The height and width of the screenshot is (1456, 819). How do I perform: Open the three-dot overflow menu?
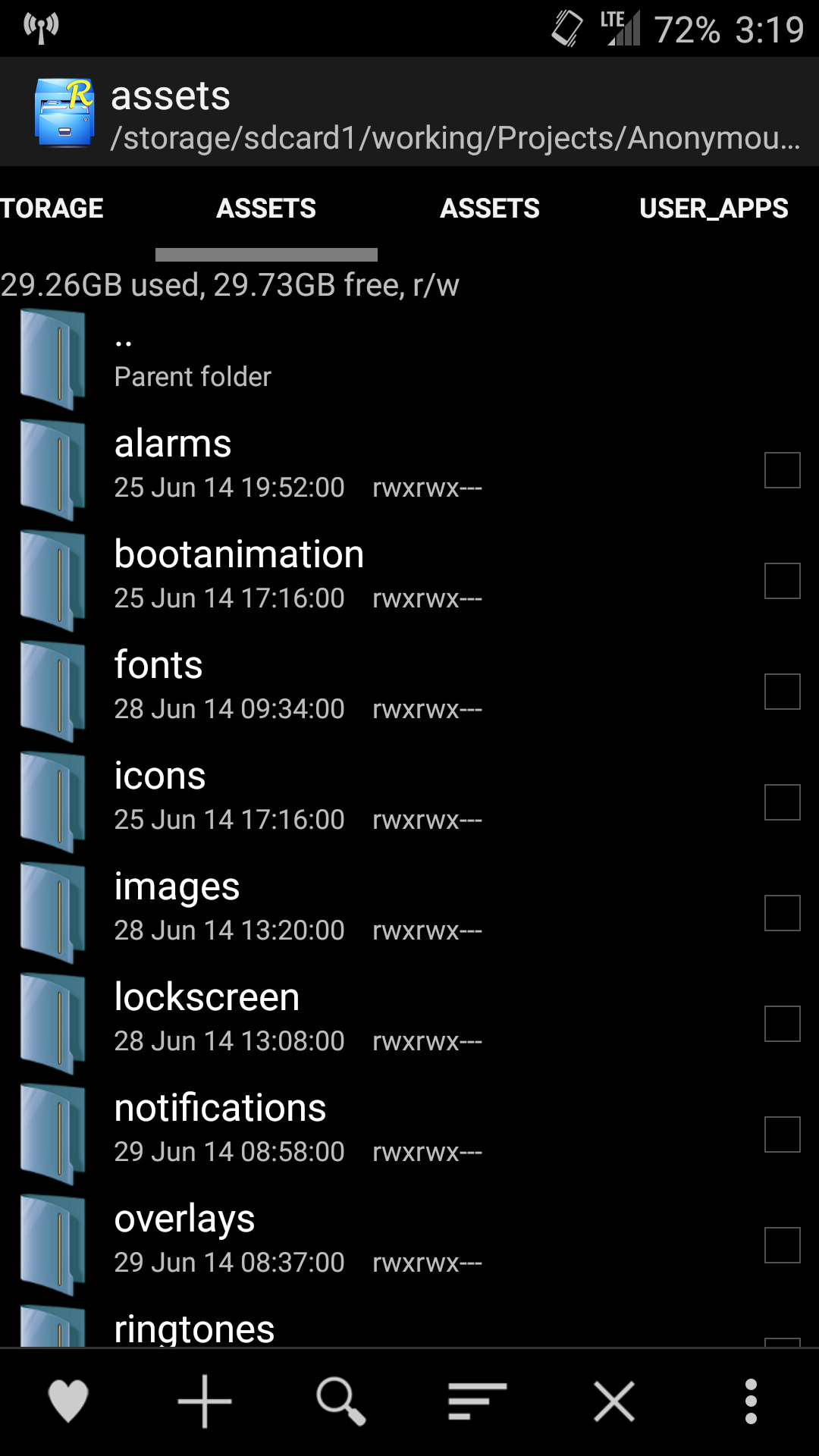751,1401
